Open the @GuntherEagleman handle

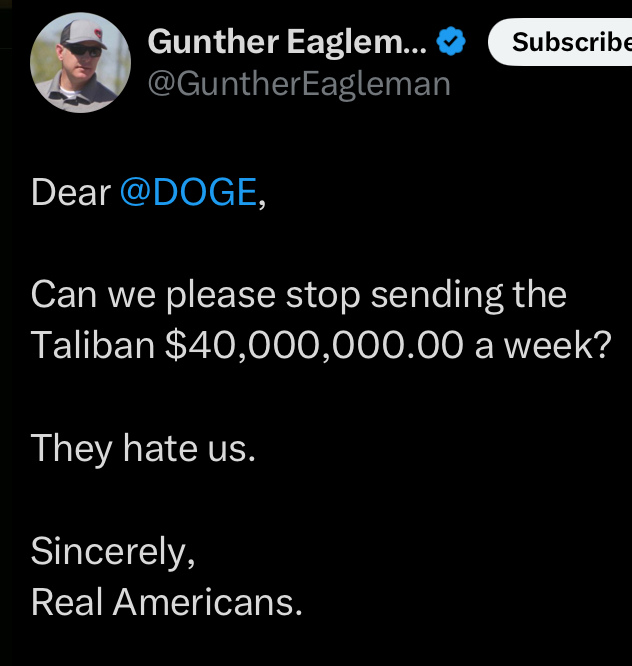(x=299, y=82)
